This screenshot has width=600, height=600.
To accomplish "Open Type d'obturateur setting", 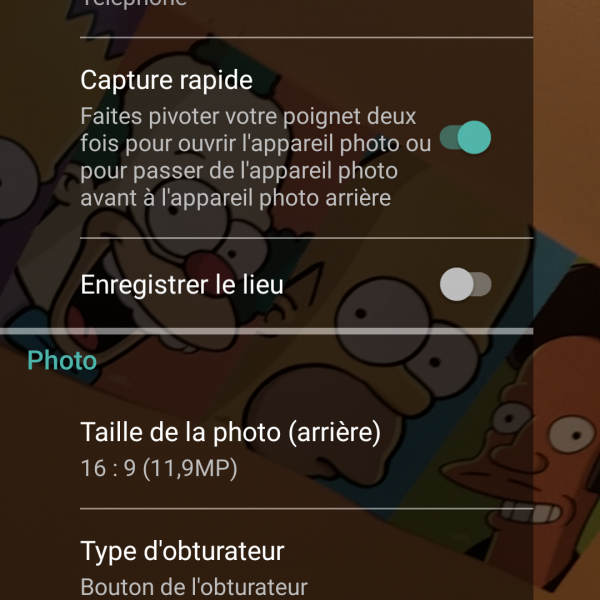I will 195,566.
